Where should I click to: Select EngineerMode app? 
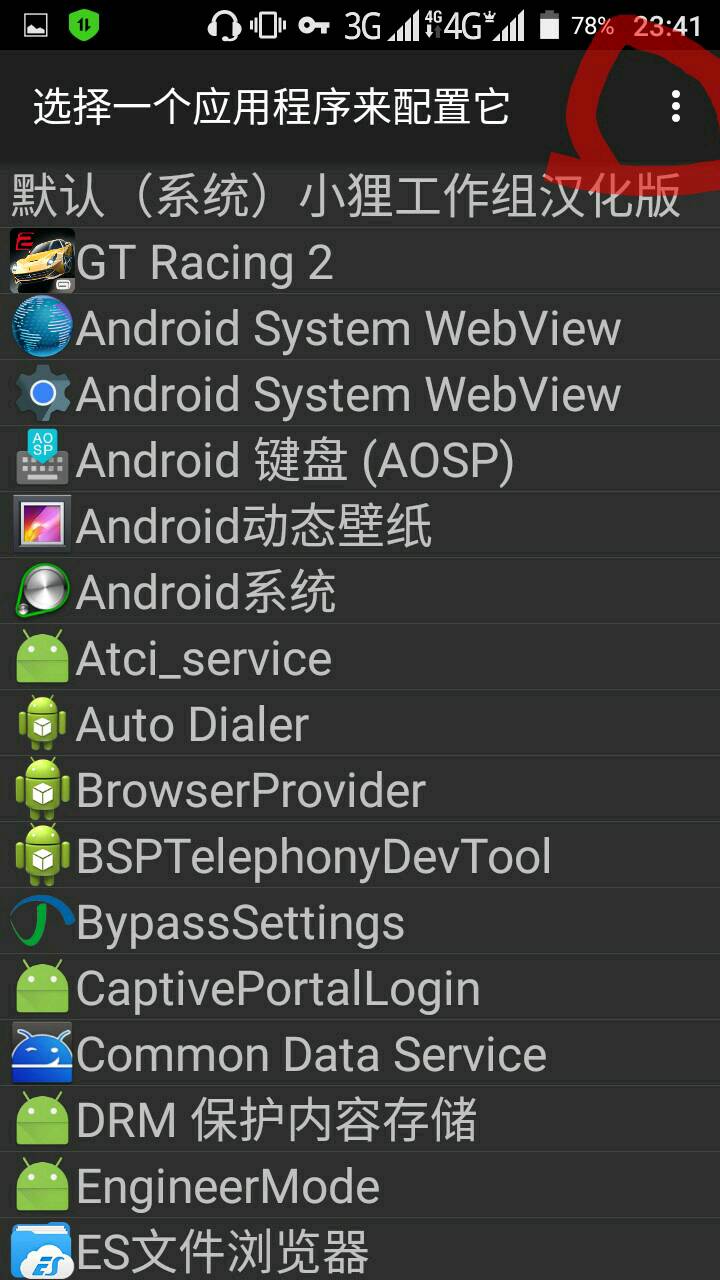click(228, 1186)
